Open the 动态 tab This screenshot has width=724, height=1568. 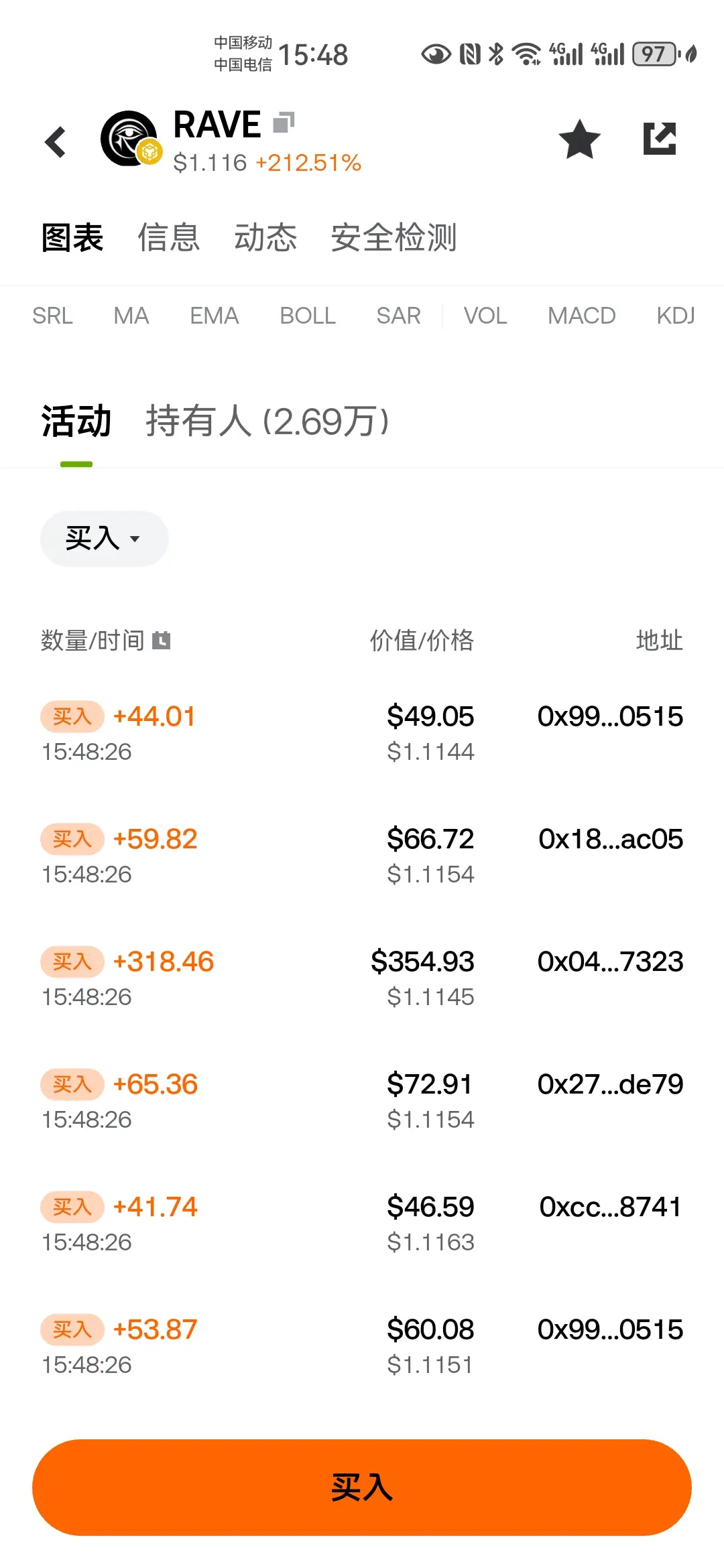pyautogui.click(x=265, y=238)
